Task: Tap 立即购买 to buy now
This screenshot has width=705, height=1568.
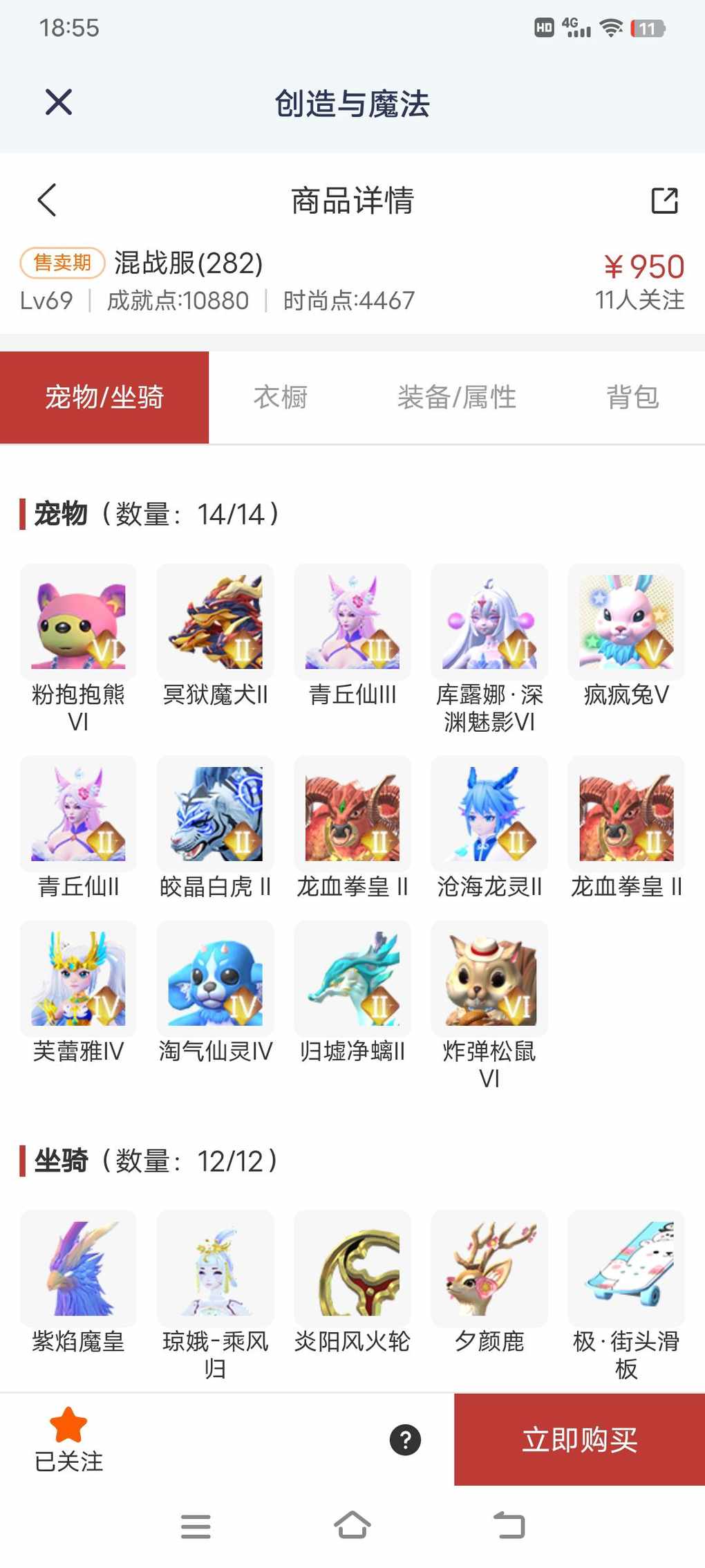Action: (579, 1439)
